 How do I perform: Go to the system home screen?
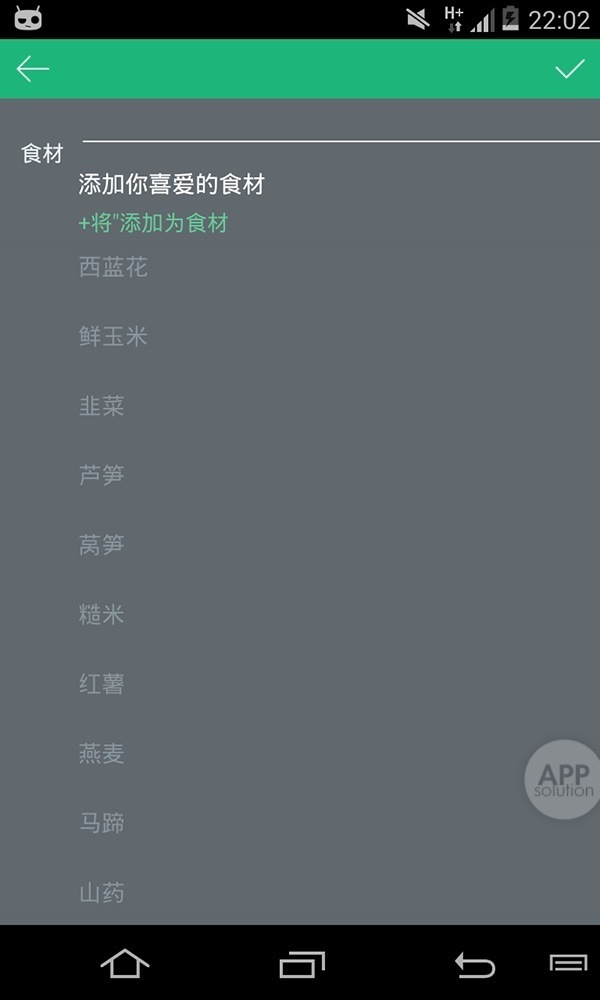coord(125,964)
